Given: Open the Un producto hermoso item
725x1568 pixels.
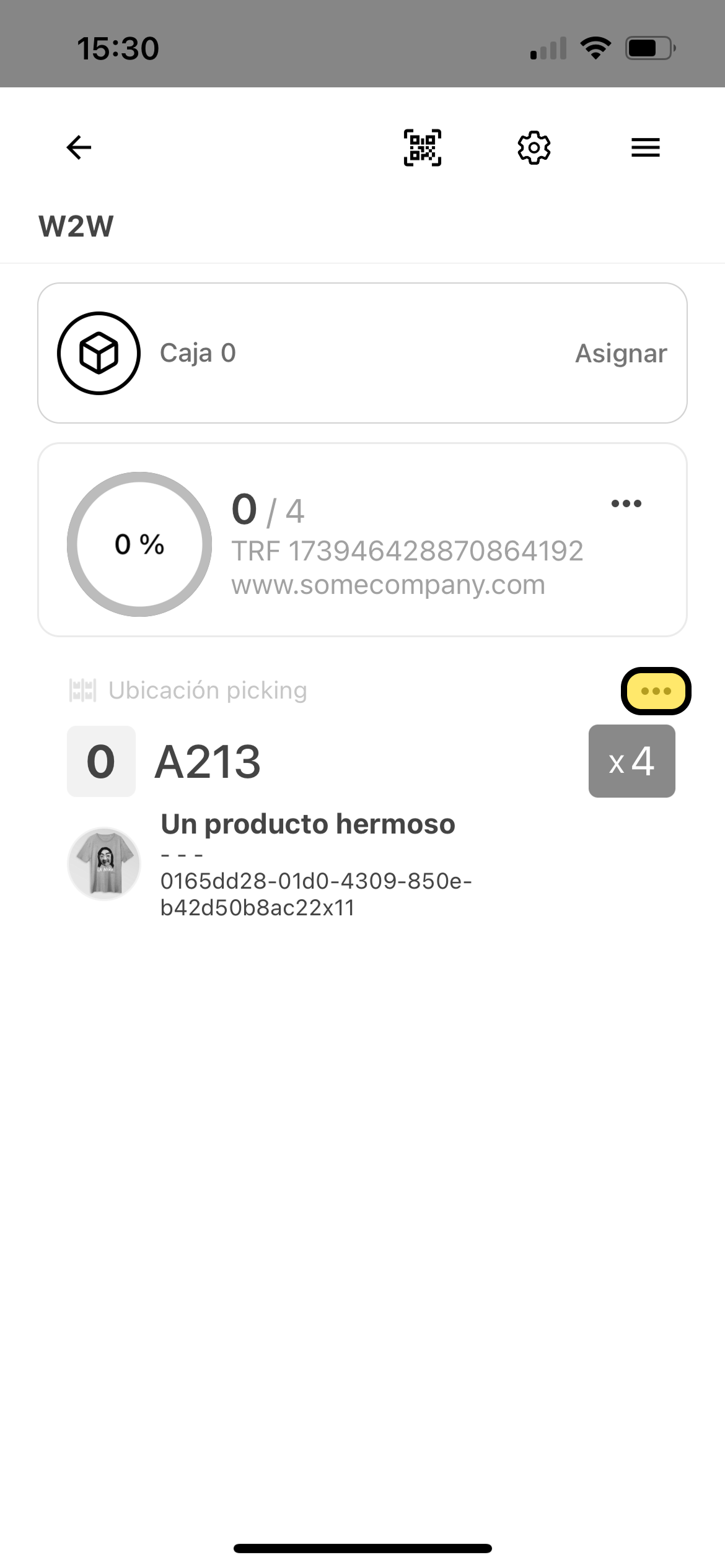Looking at the screenshot, I should pos(307,824).
